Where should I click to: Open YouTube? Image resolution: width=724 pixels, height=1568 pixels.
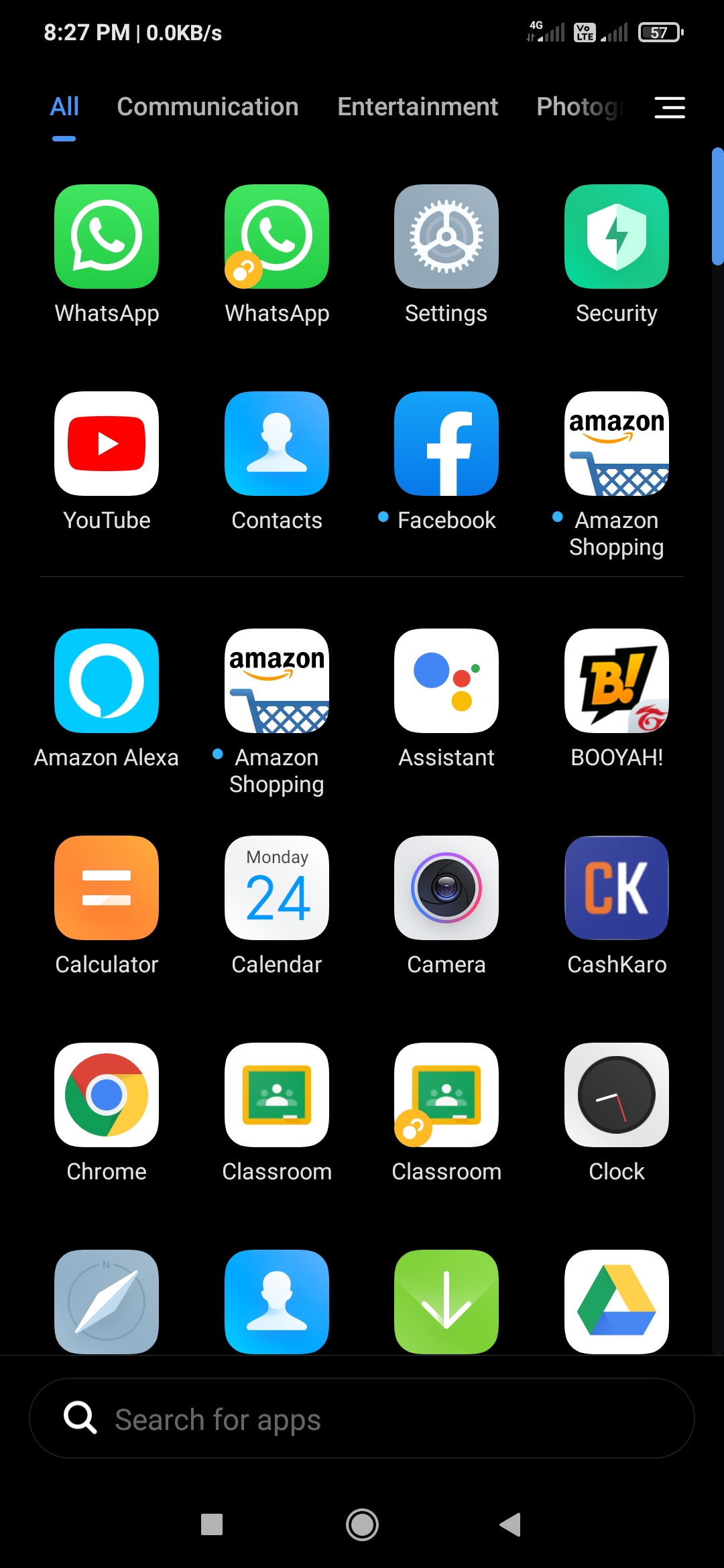(x=107, y=444)
